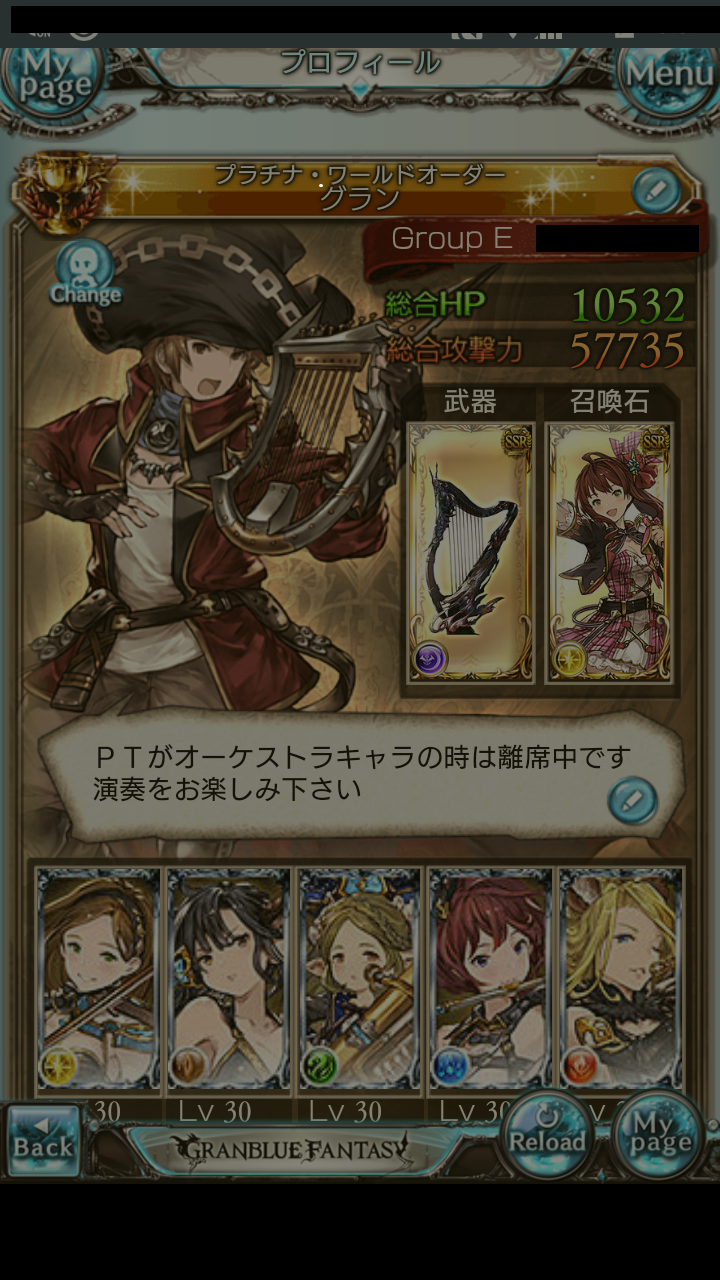Open the light element violinist party member
720x1280 pixels.
click(x=98, y=978)
